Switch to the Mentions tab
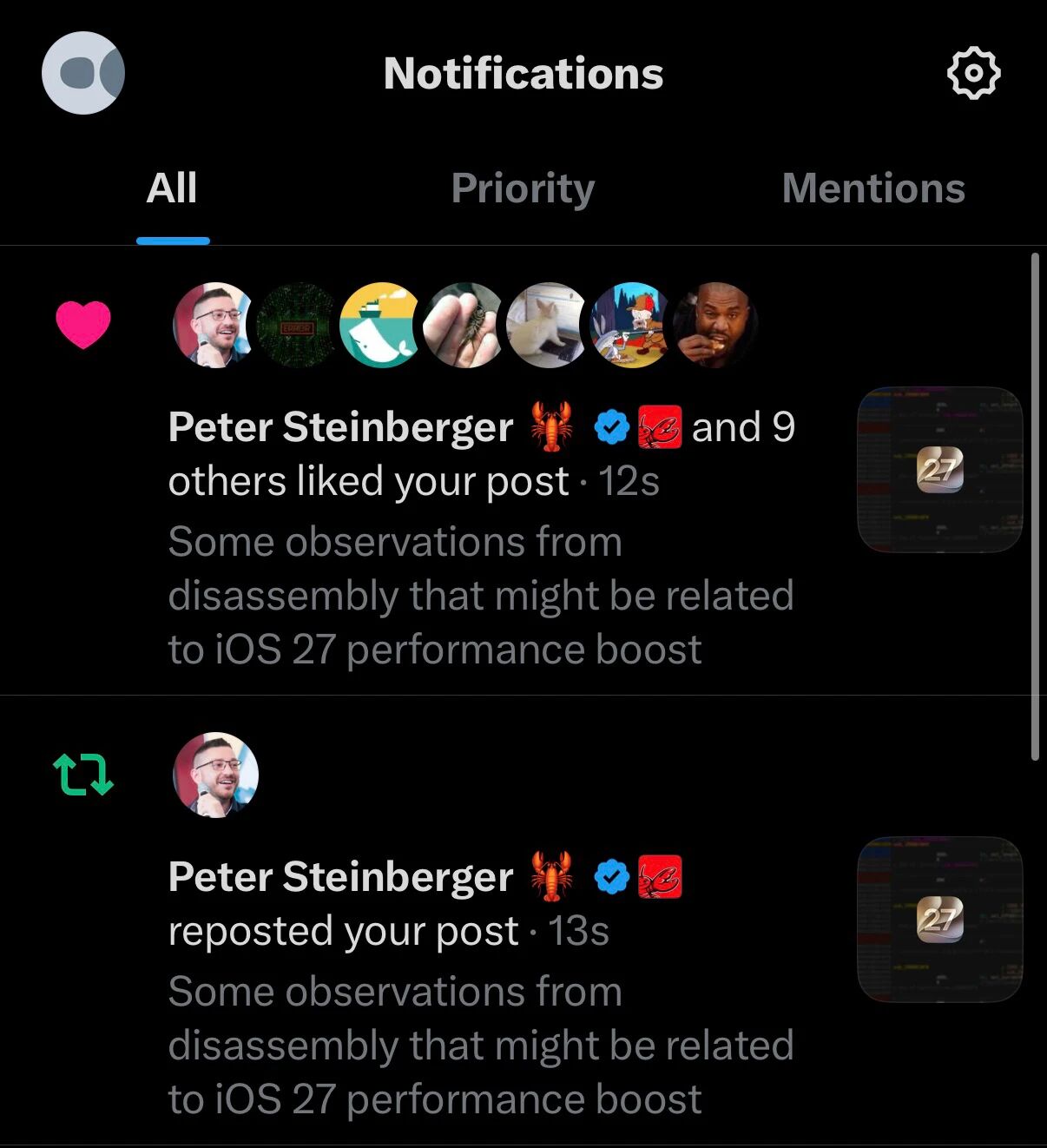Viewport: 1047px width, 1148px height. point(873,188)
